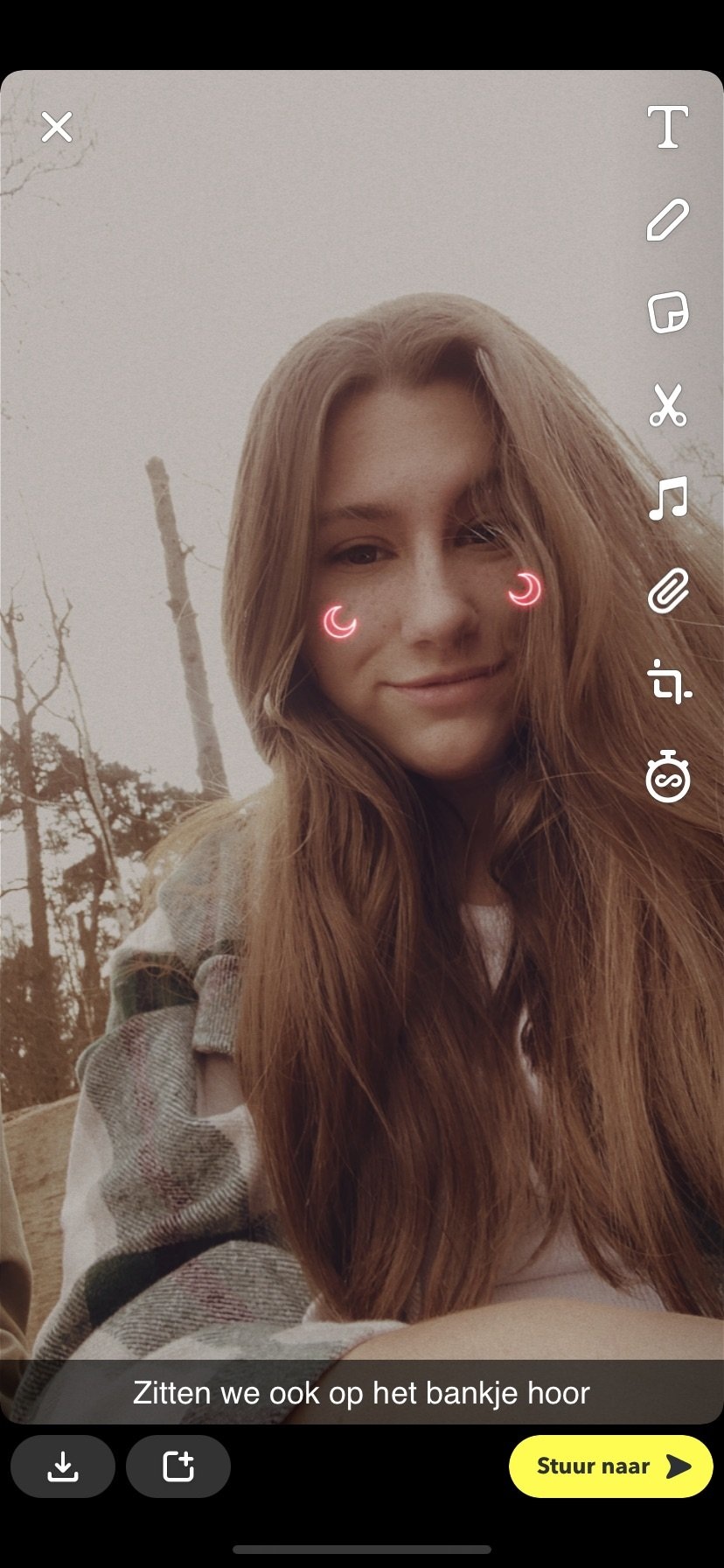This screenshot has width=724, height=1568.
Task: Edit the caption 'Zitten we ook op het bankje hoor'
Action: coord(361,1393)
